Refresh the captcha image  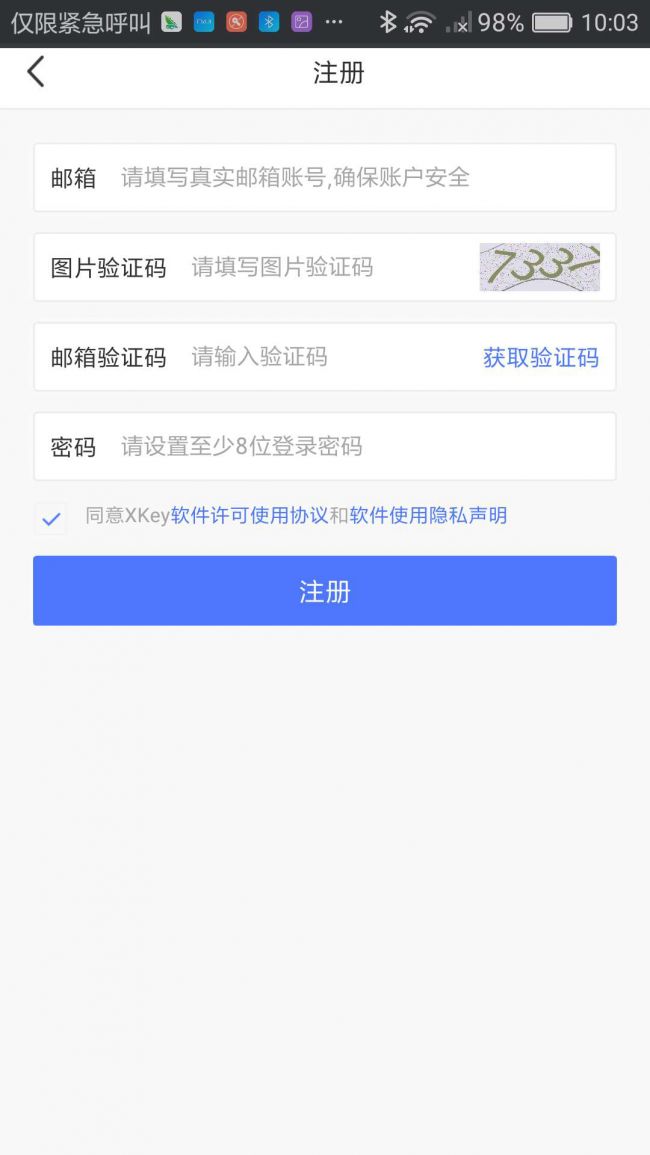(x=539, y=267)
